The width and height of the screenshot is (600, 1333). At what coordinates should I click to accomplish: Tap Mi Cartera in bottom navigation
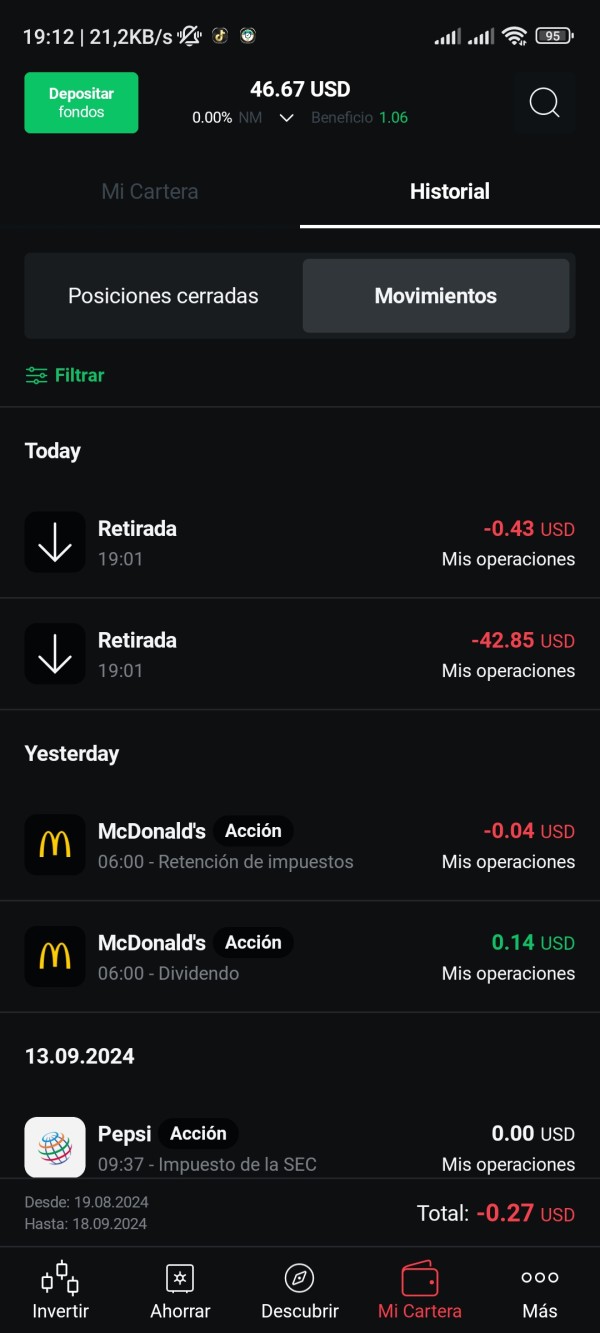point(420,1290)
